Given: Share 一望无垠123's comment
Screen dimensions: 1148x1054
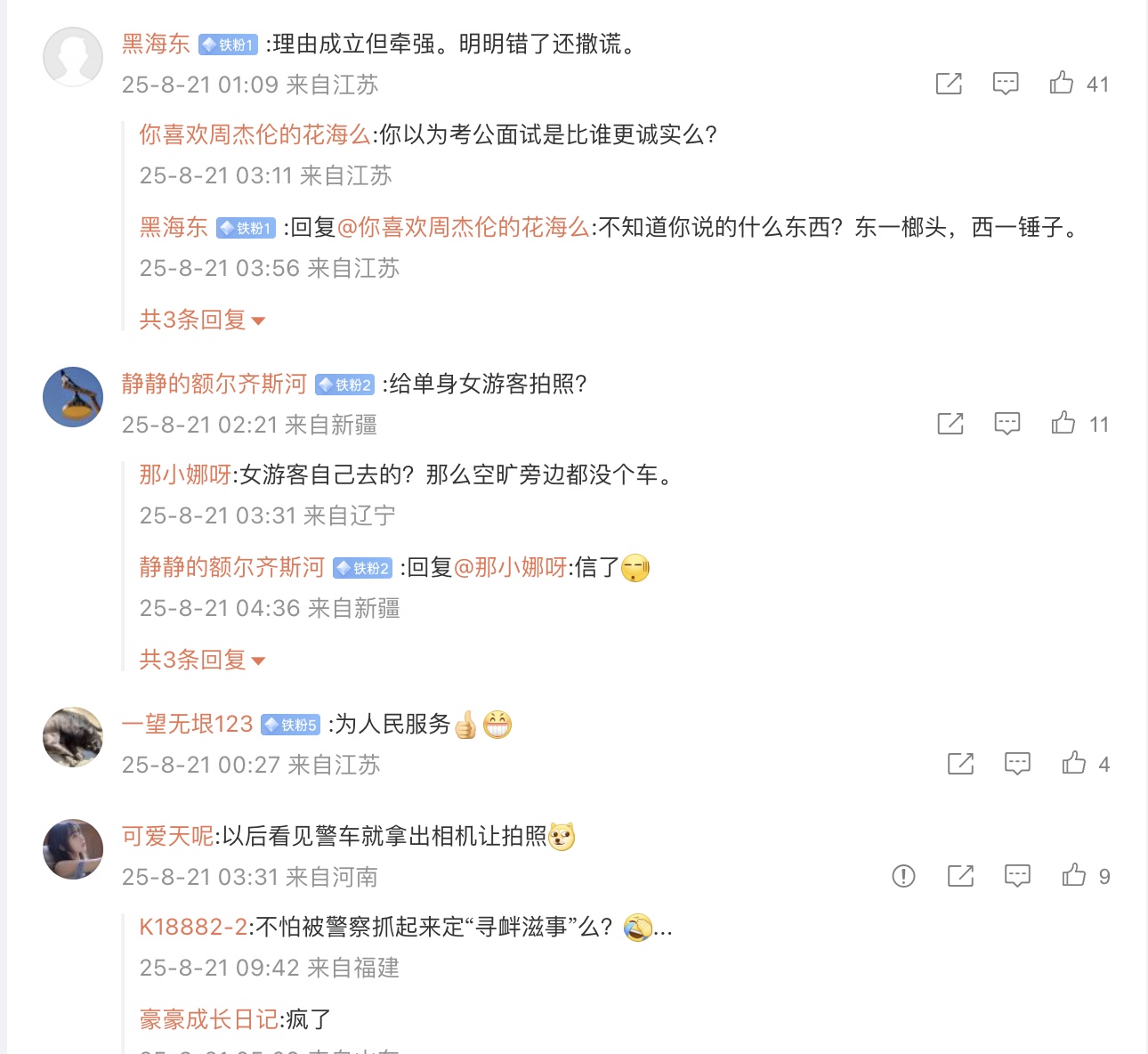Looking at the screenshot, I should point(960,764).
